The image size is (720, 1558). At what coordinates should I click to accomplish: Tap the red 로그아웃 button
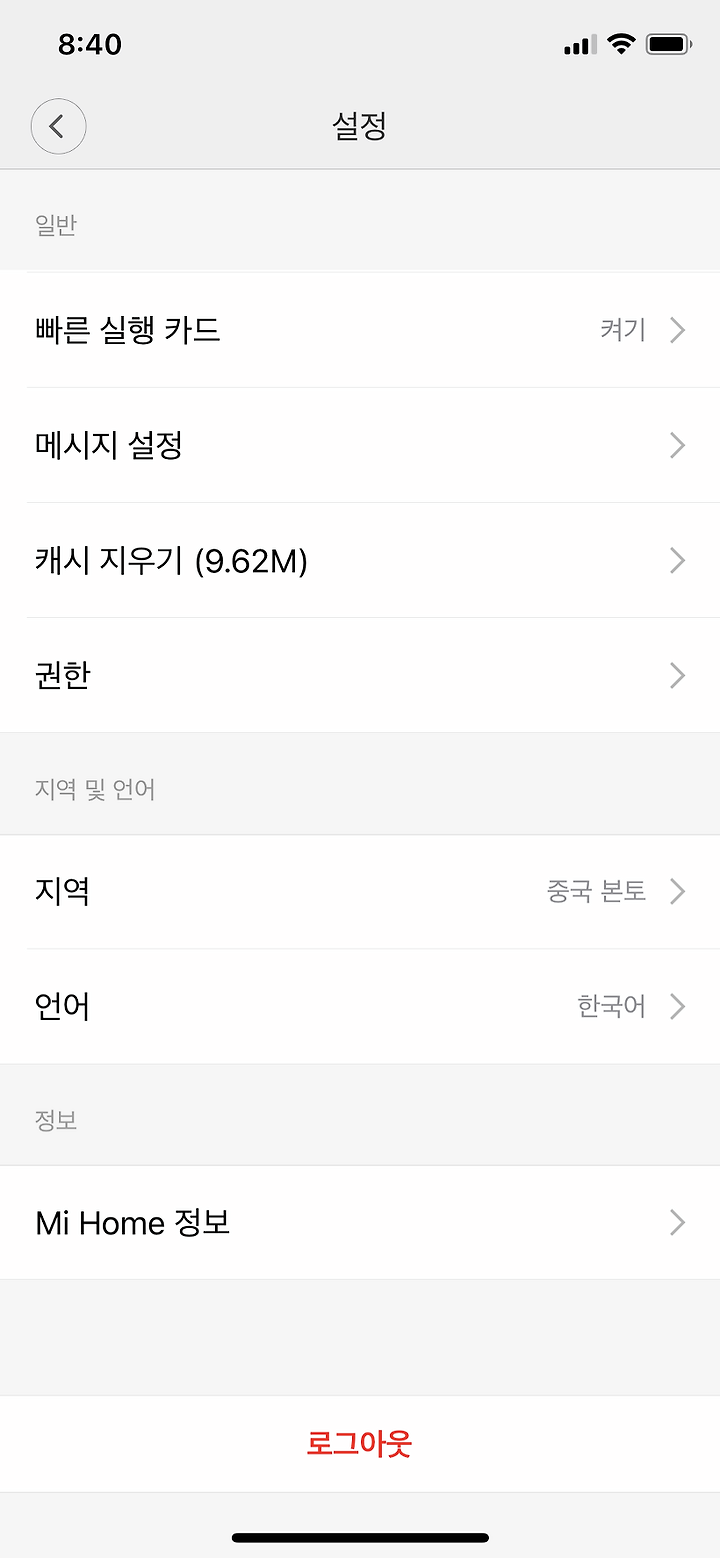click(x=360, y=1444)
